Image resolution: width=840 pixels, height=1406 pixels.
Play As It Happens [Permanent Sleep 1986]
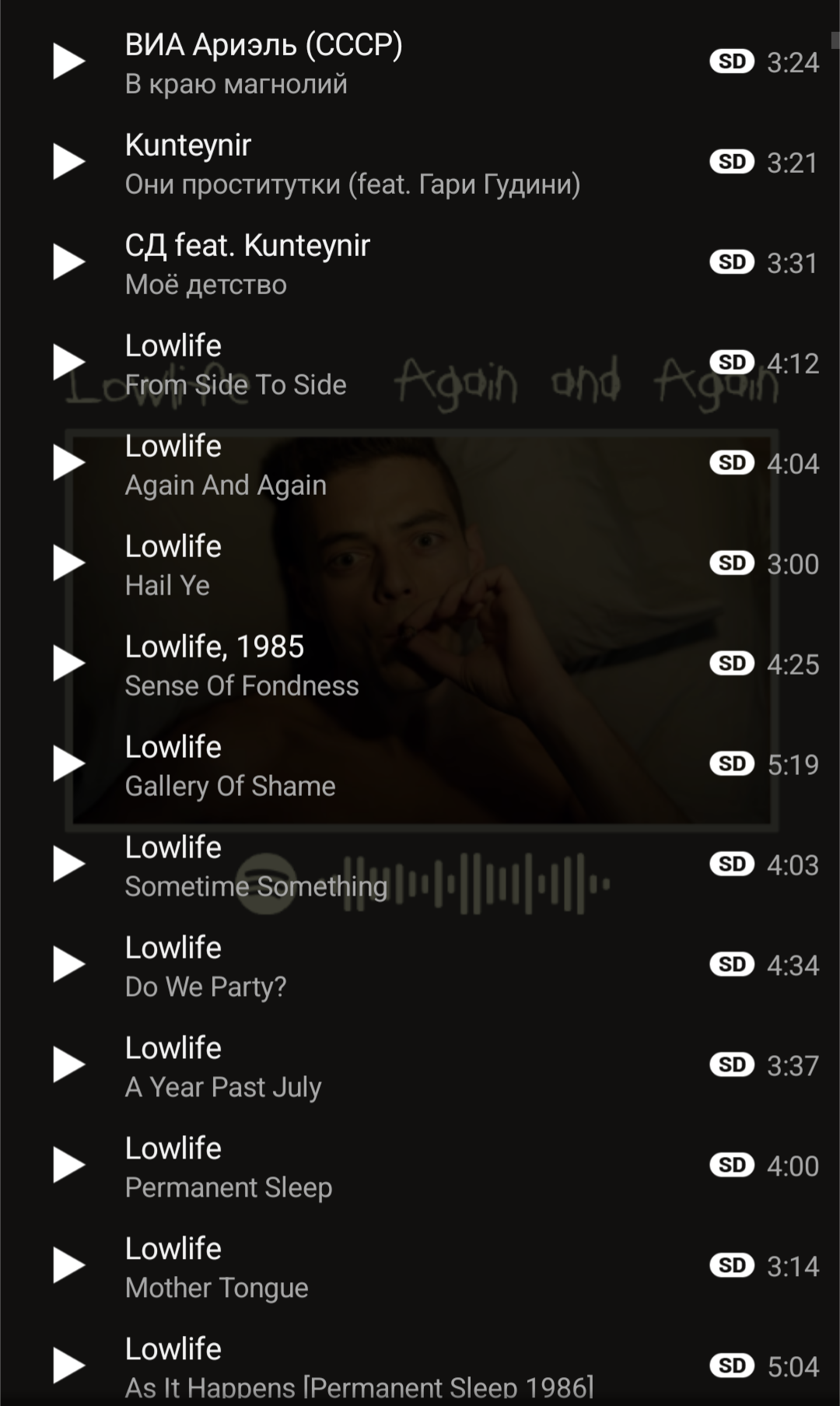(68, 1366)
